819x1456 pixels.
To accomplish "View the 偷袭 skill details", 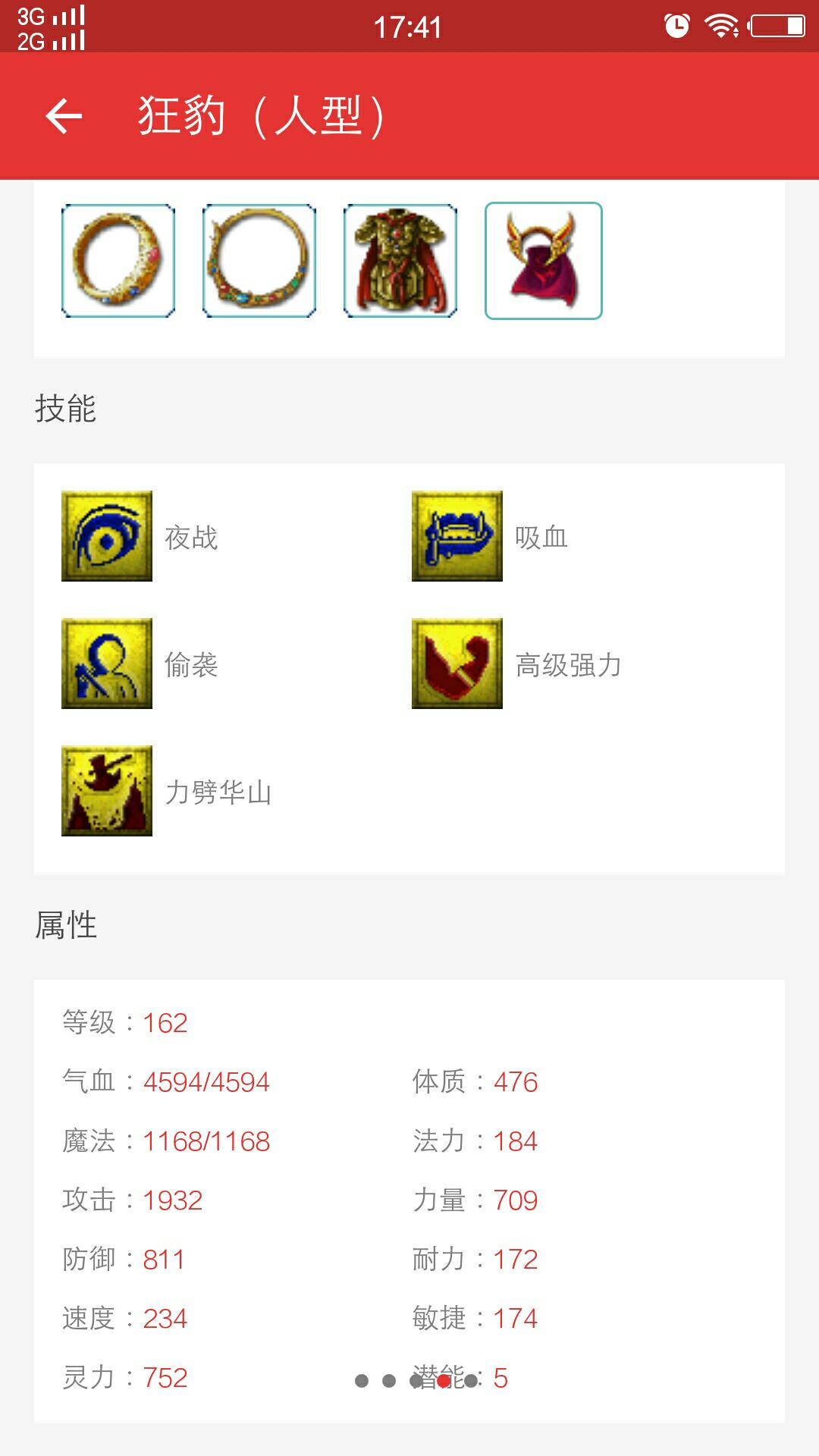I will coord(107,664).
